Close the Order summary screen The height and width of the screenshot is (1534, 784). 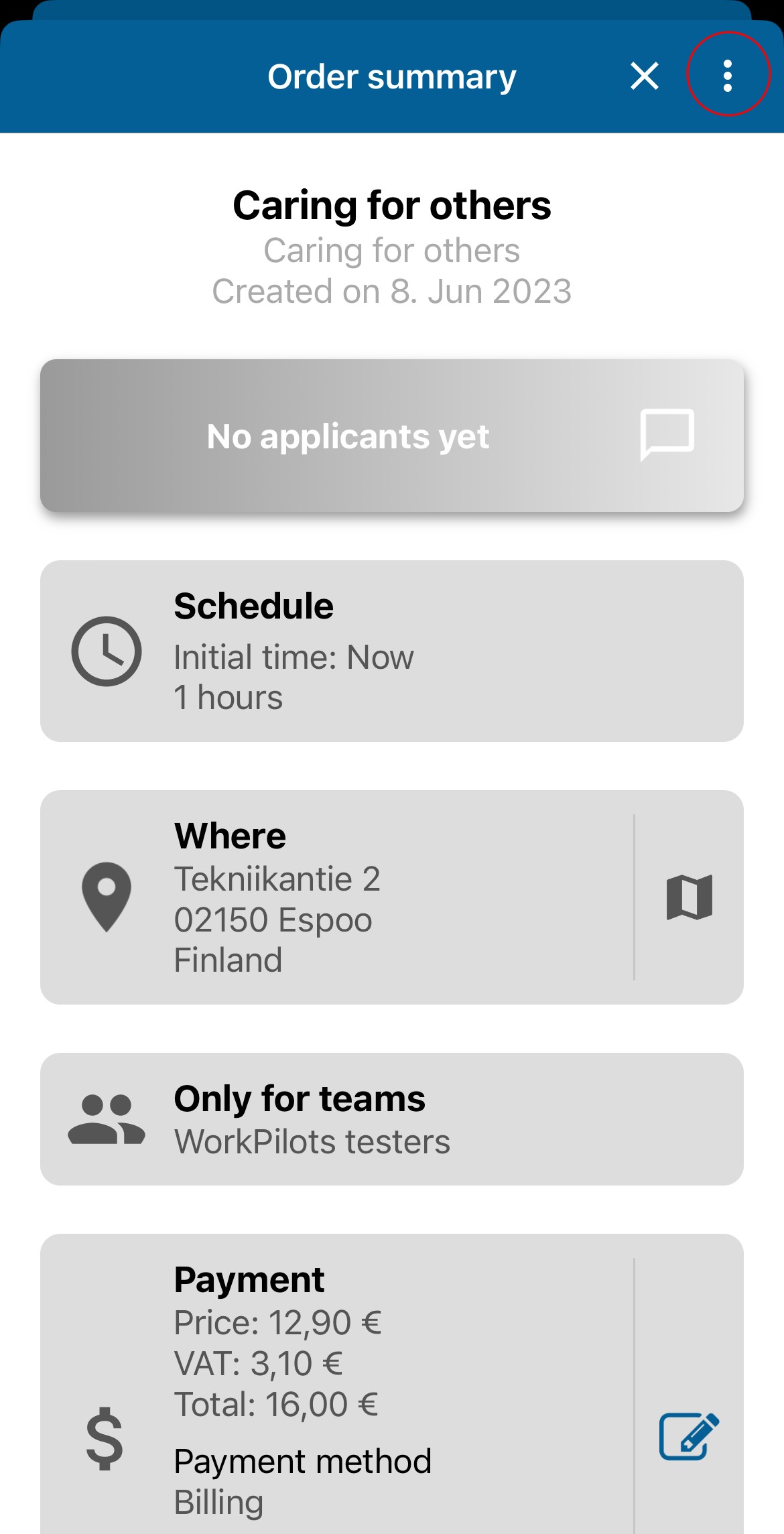tap(645, 76)
